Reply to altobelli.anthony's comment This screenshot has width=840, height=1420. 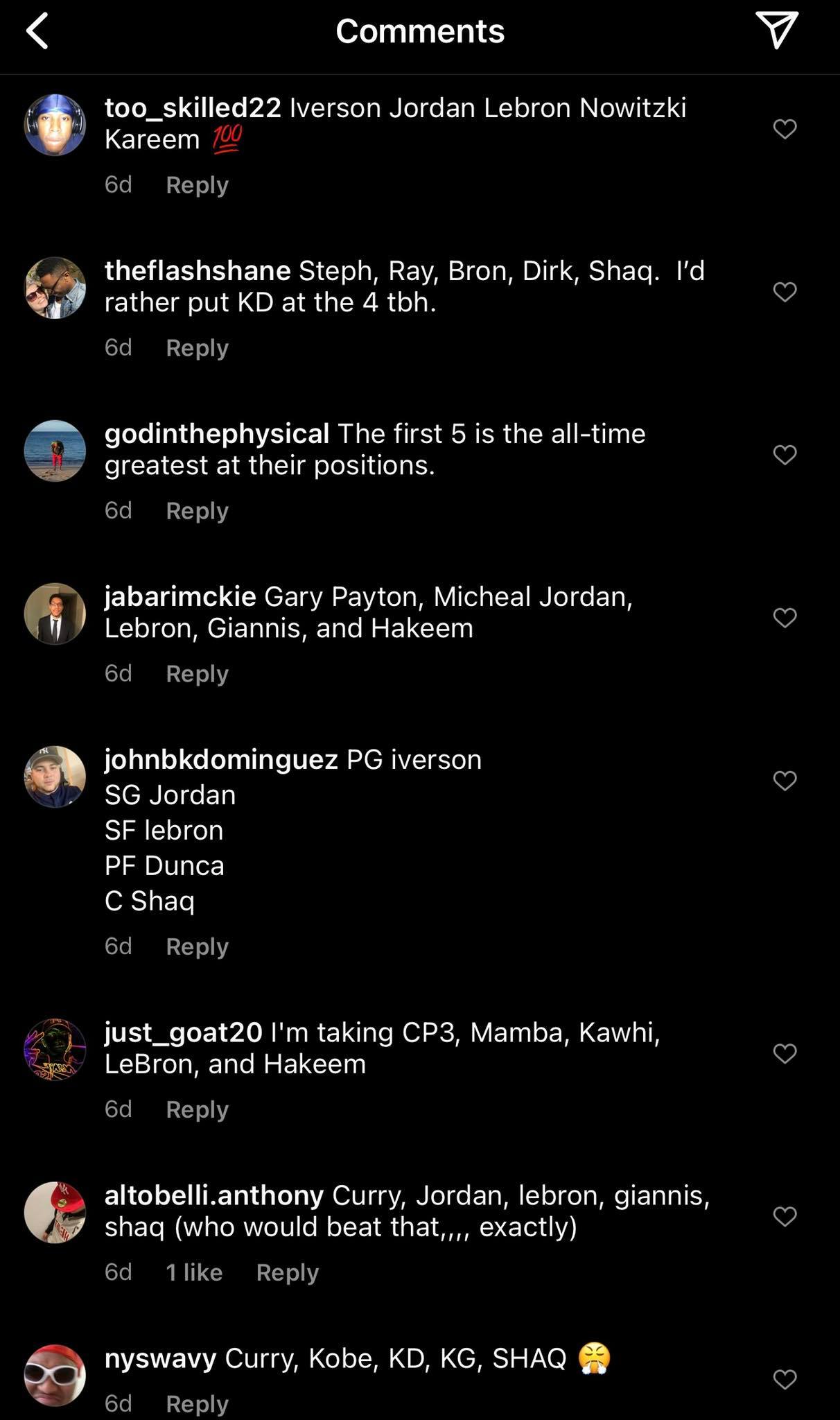(x=287, y=1273)
